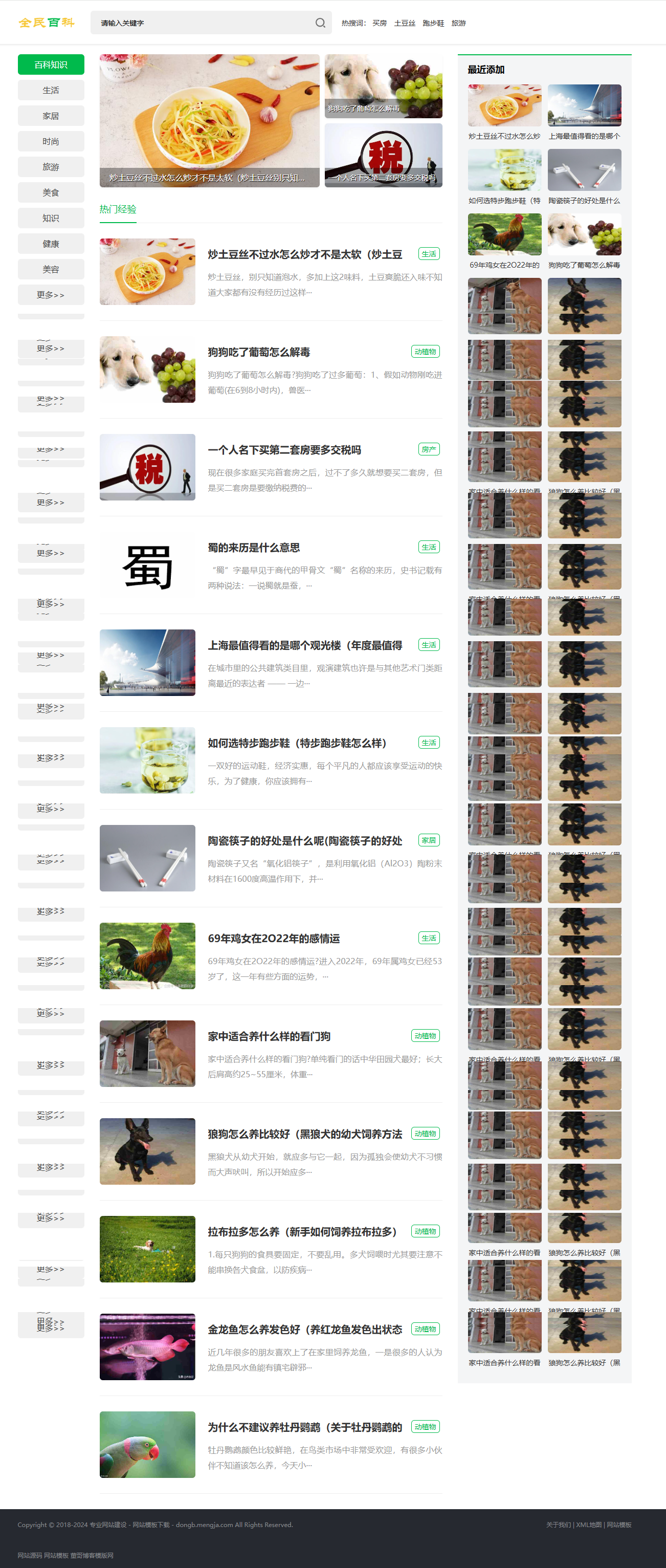Open the 炒土豆丝 featured banner image
This screenshot has width=666, height=1568.
pyautogui.click(x=209, y=121)
